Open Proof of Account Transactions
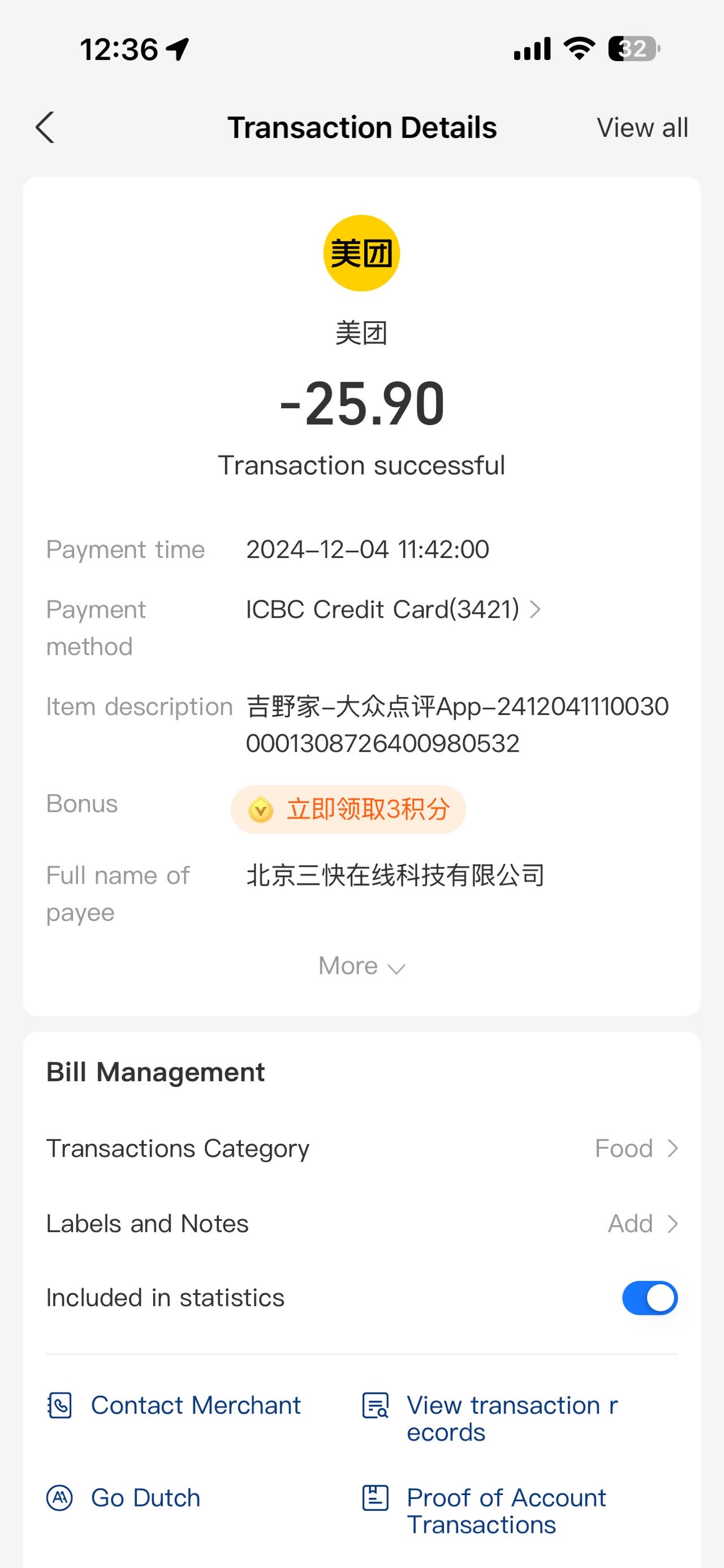The image size is (724, 1568). click(484, 1511)
